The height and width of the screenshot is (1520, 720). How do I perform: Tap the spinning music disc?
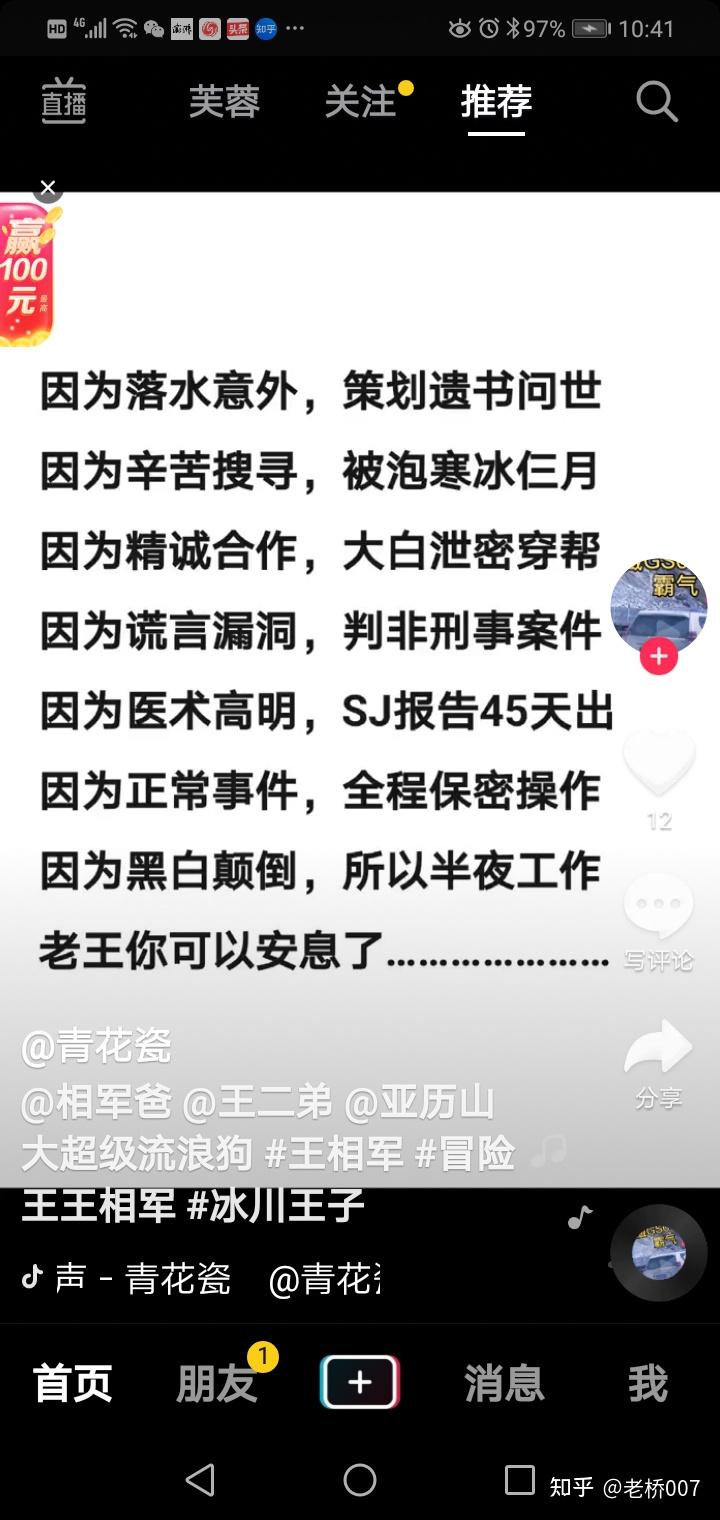pyautogui.click(x=659, y=1252)
